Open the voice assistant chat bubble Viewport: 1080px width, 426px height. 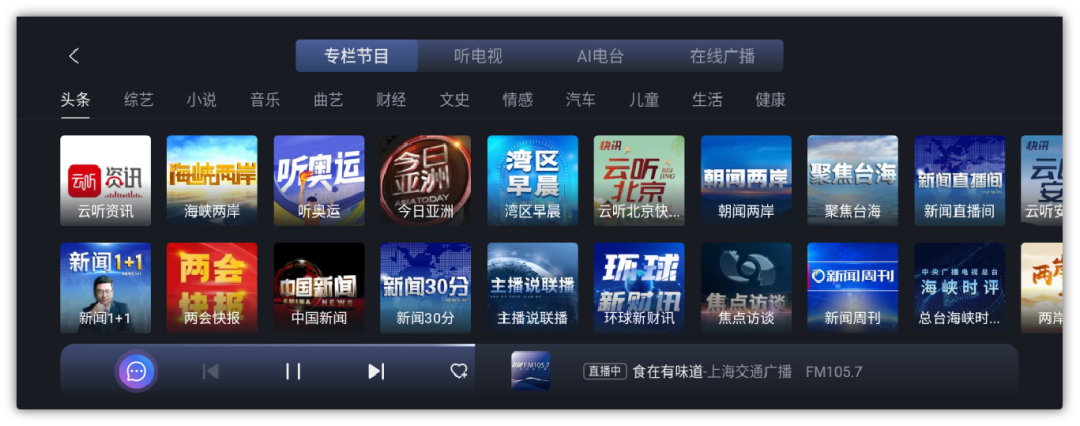[x=137, y=371]
